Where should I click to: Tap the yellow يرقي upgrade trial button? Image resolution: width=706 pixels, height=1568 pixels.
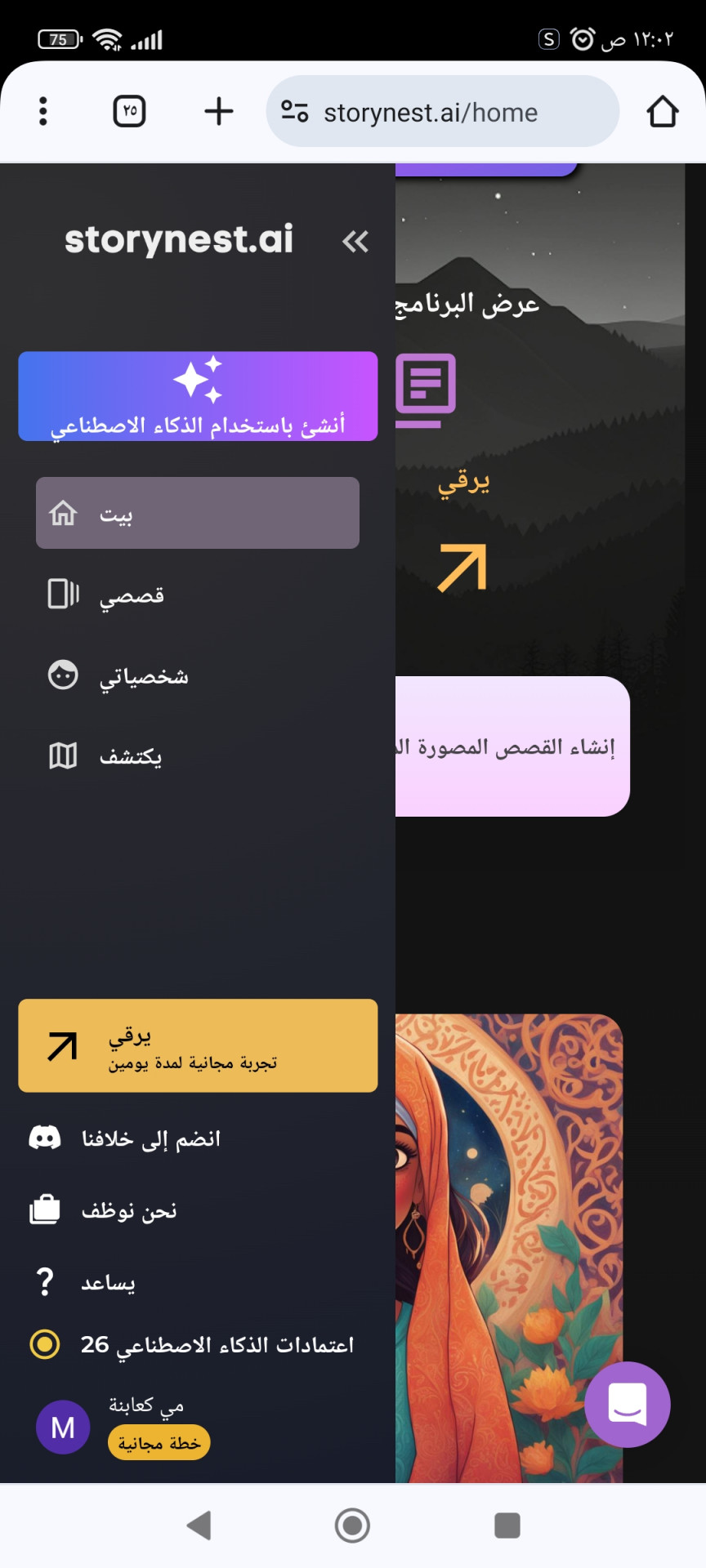click(198, 1045)
